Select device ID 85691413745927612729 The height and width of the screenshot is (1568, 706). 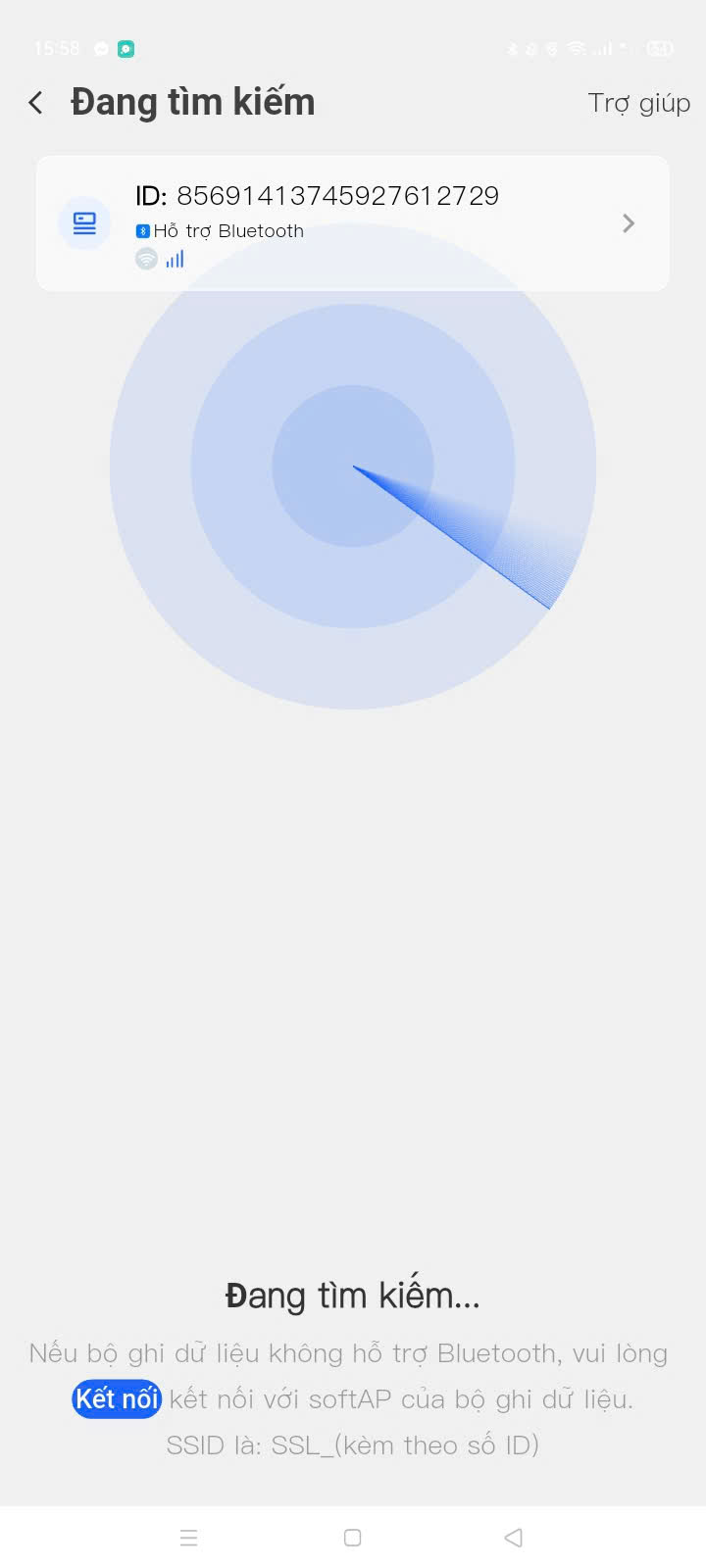(x=352, y=223)
